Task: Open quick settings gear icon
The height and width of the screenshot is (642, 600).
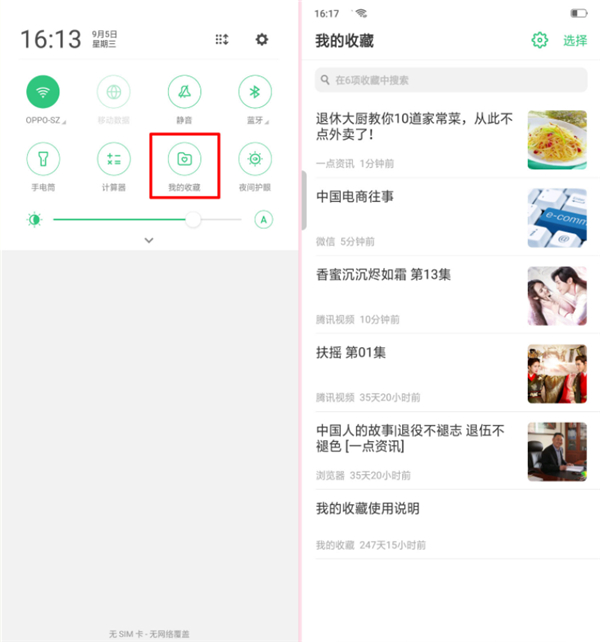Action: click(x=262, y=40)
